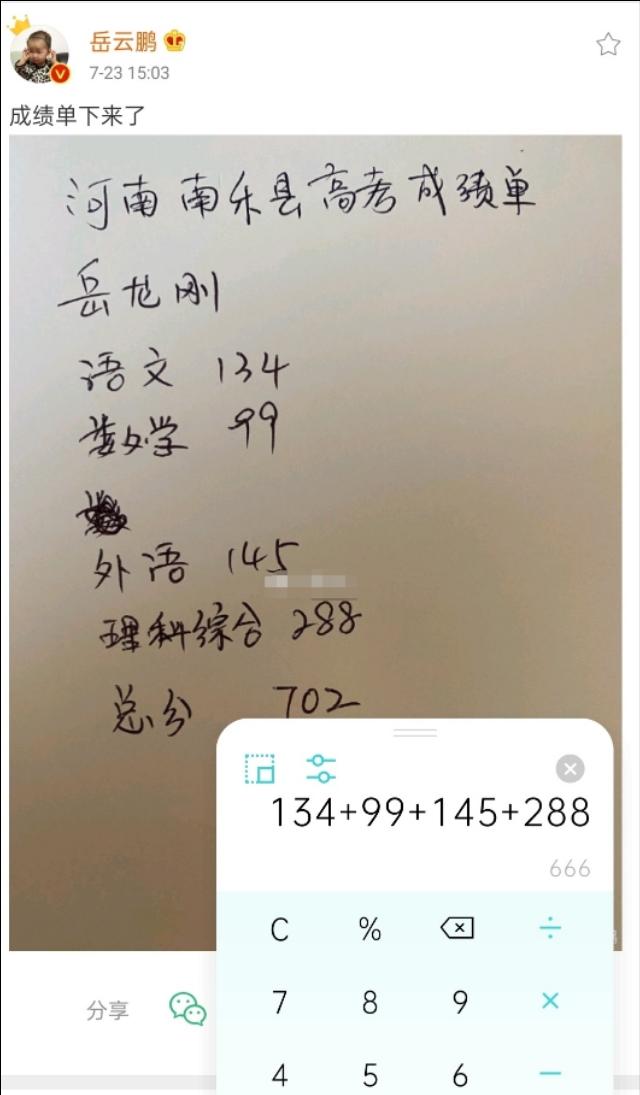Open 岳云鹏's username link
The image size is (640, 1095).
tap(125, 43)
